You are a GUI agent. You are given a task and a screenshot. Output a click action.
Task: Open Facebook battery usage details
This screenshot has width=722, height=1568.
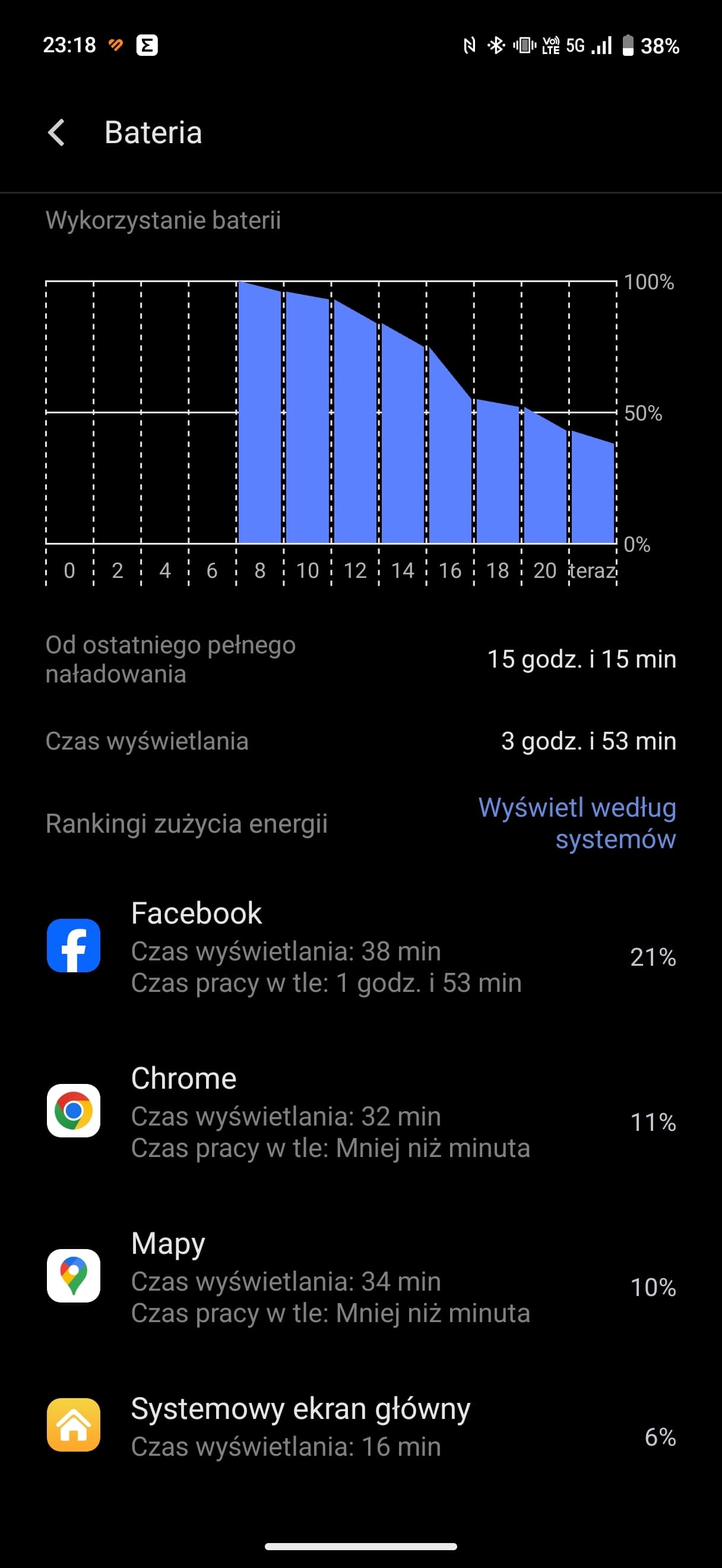(360, 947)
